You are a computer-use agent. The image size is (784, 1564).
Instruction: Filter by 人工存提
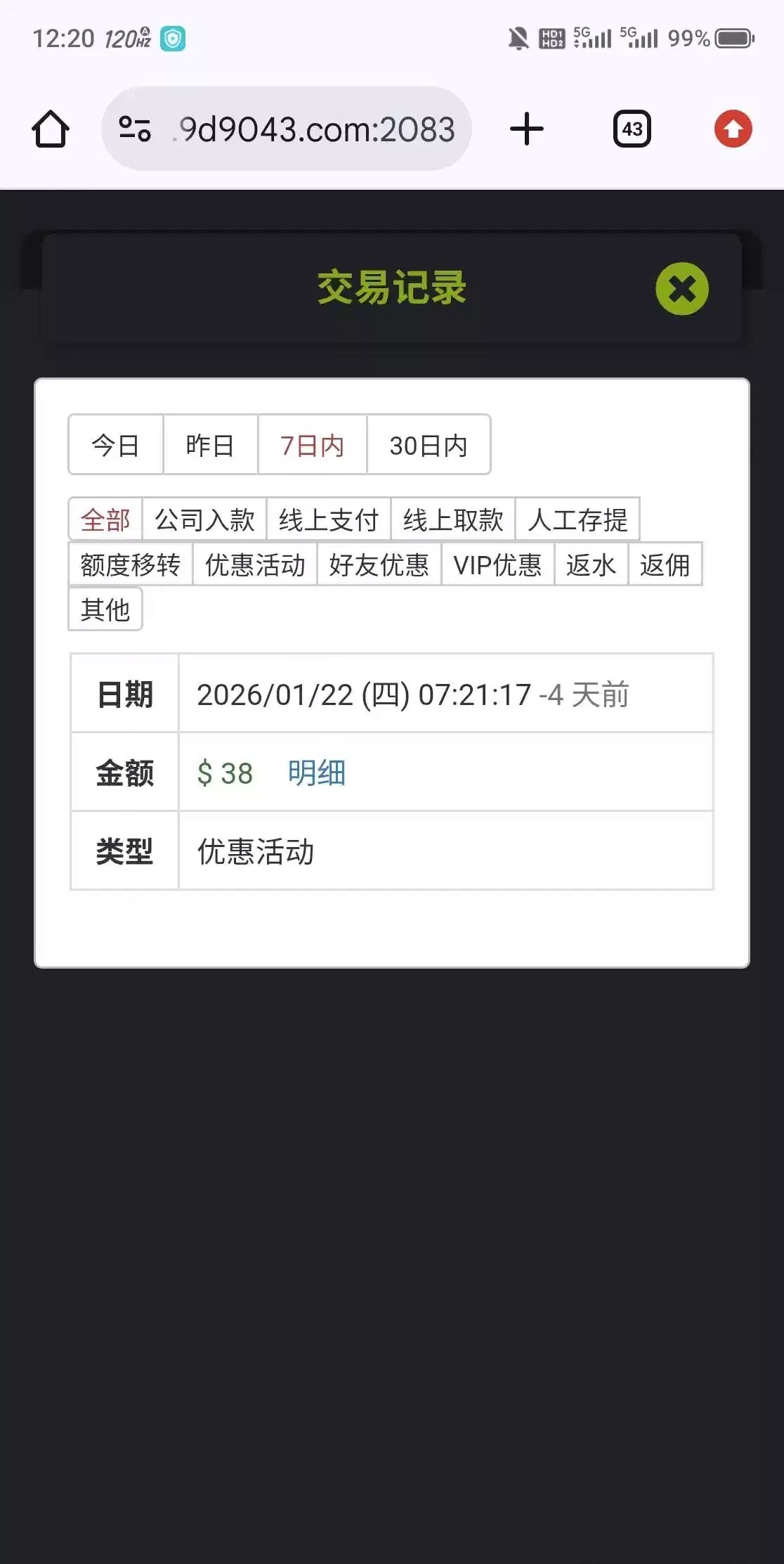point(577,520)
